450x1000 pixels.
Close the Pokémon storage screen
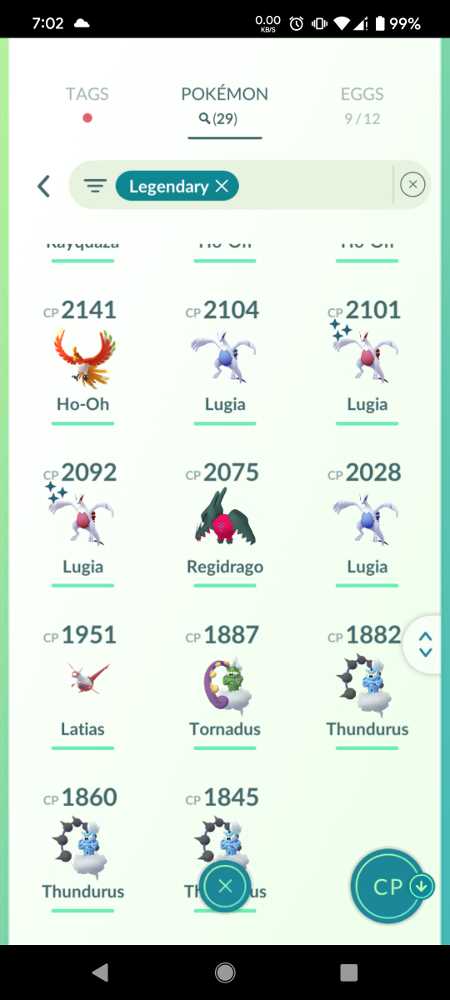pos(224,886)
